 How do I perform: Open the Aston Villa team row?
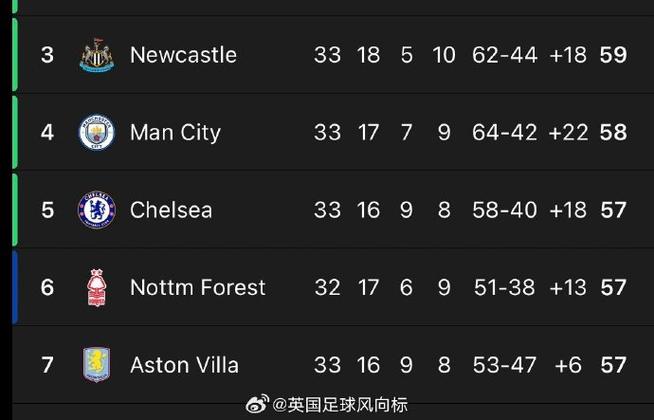[x=184, y=365]
